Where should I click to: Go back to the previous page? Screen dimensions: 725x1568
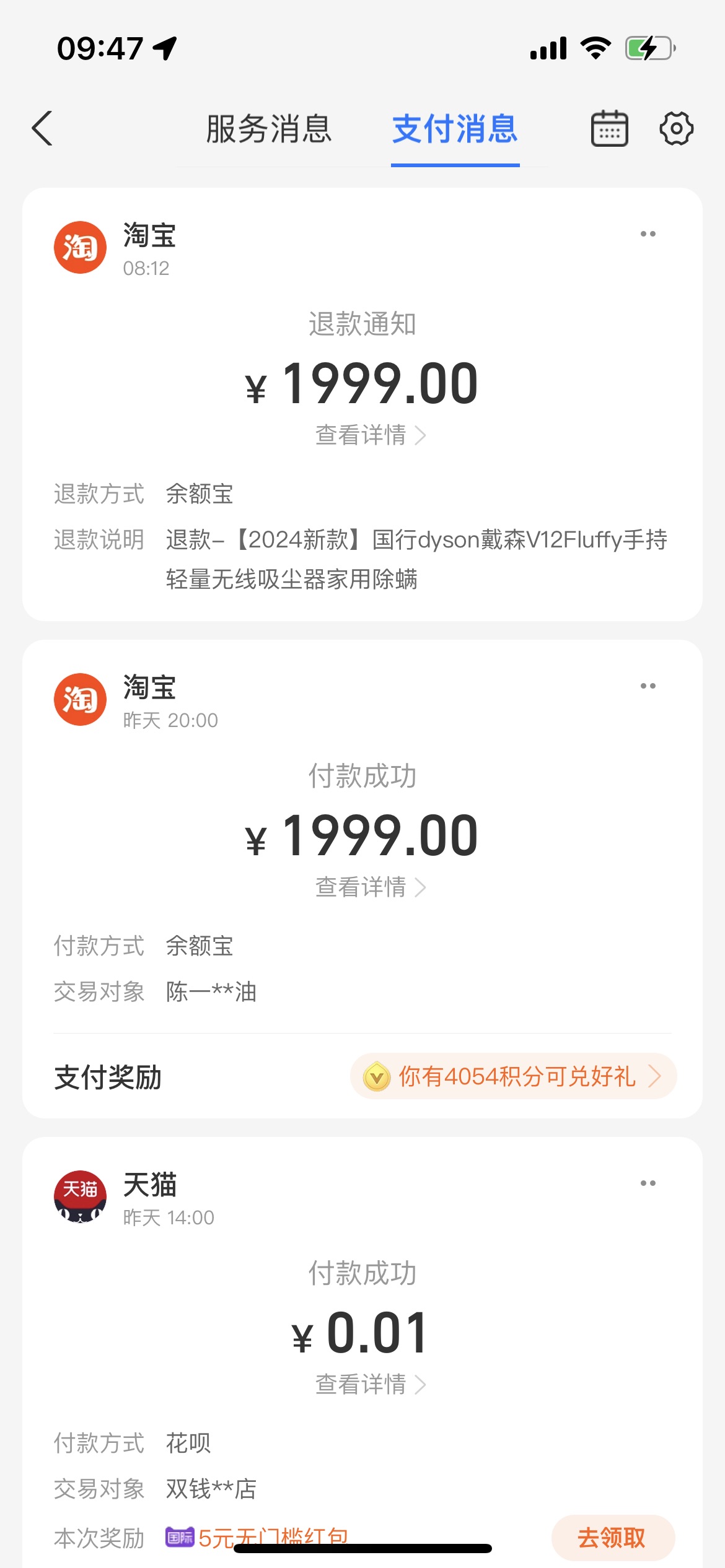pyautogui.click(x=42, y=129)
